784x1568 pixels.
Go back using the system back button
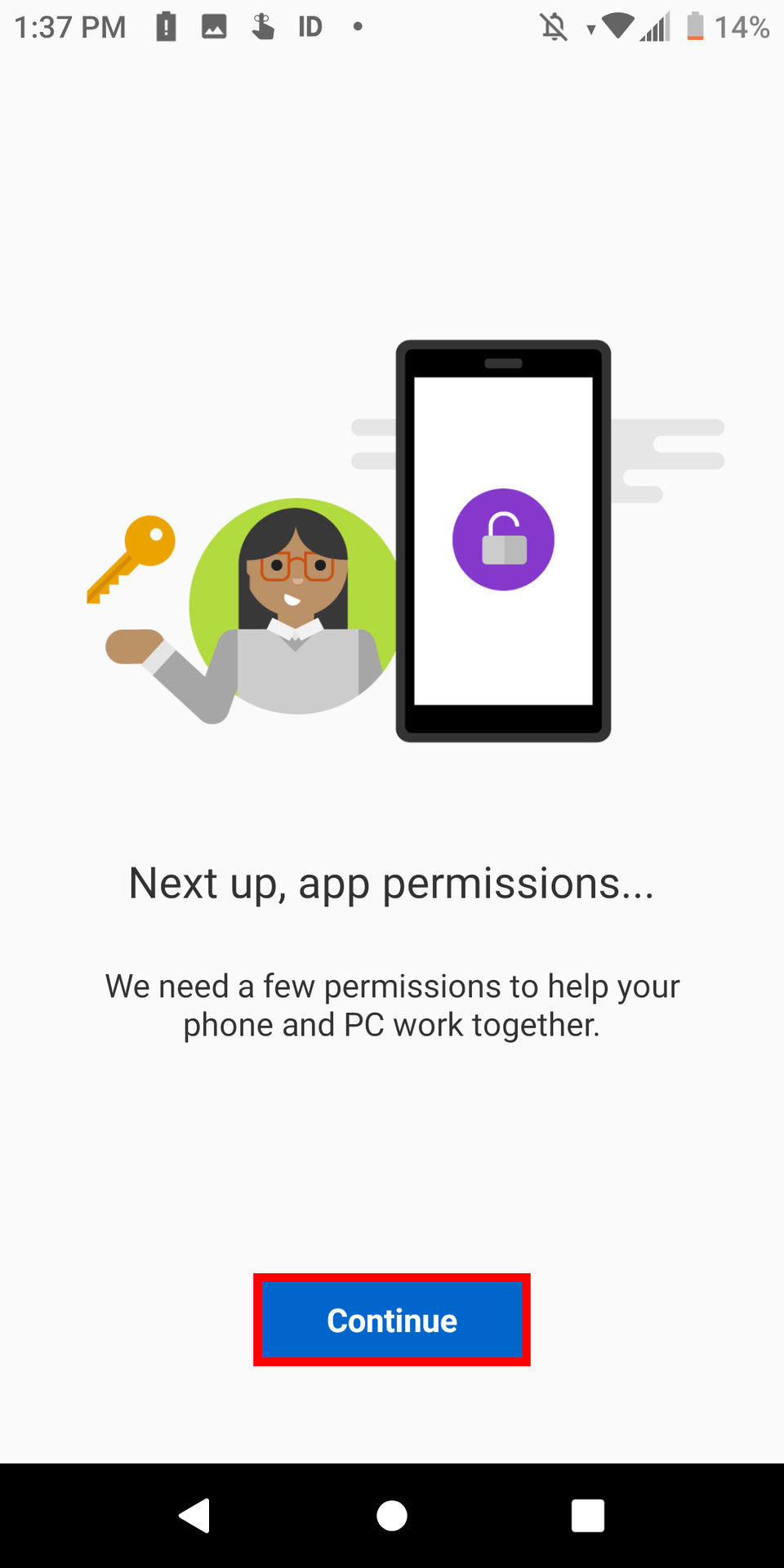point(195,1516)
